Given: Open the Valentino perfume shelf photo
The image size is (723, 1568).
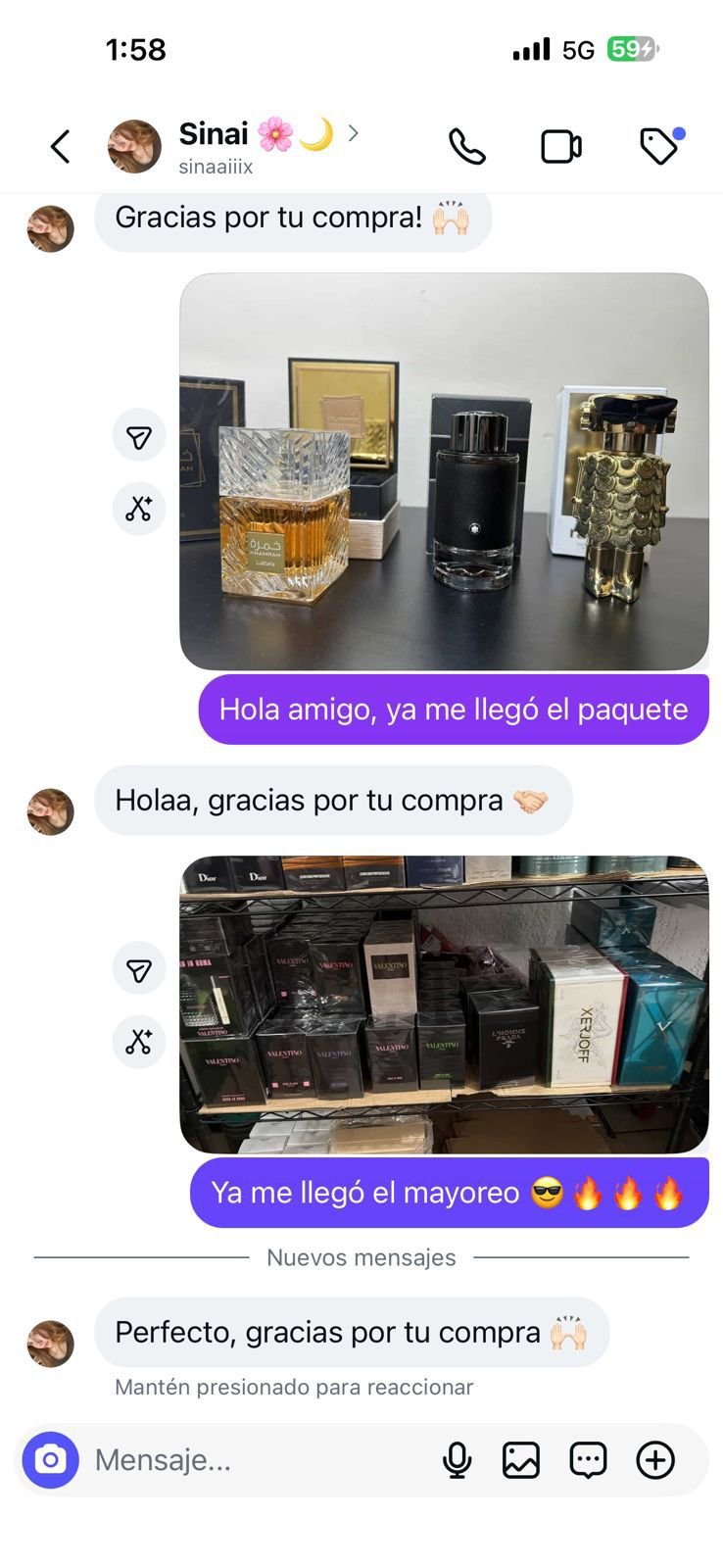Looking at the screenshot, I should click(x=444, y=1004).
